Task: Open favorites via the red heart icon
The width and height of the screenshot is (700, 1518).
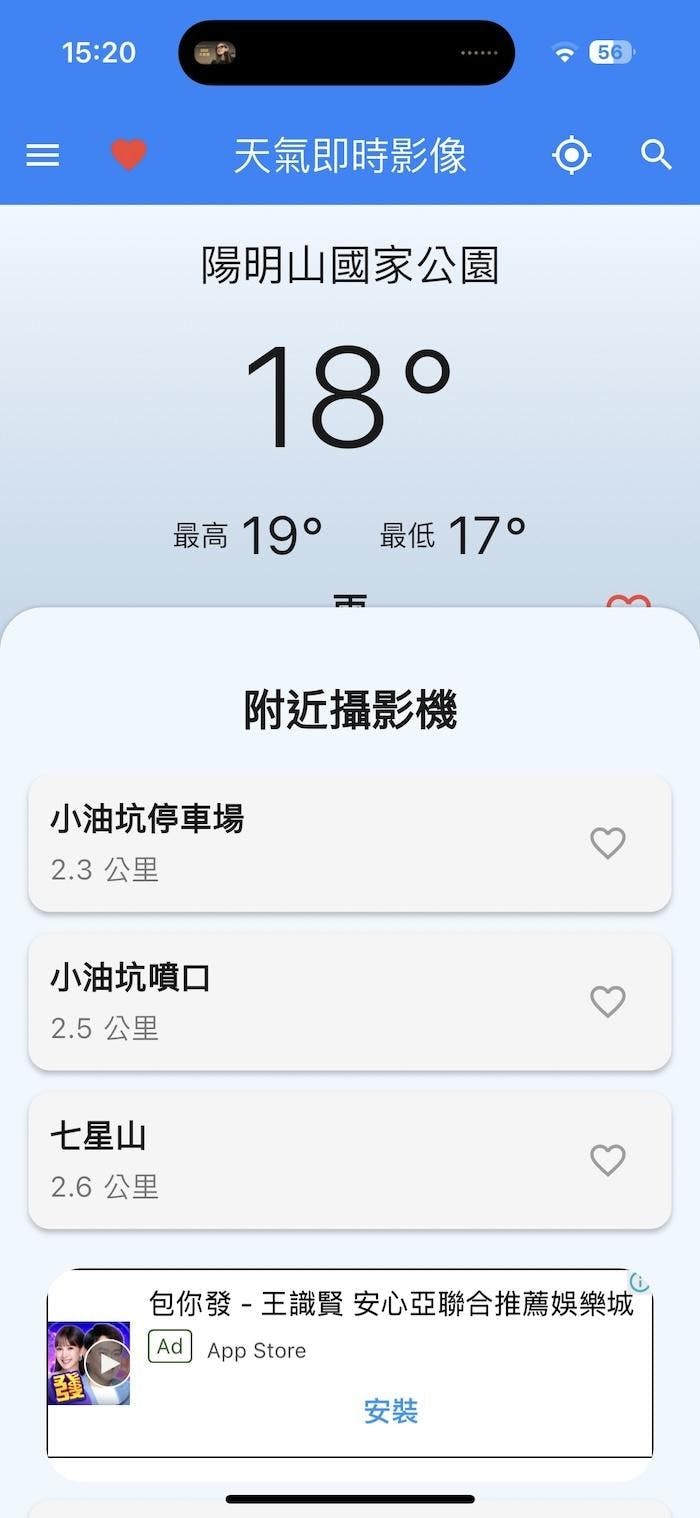Action: 129,155
